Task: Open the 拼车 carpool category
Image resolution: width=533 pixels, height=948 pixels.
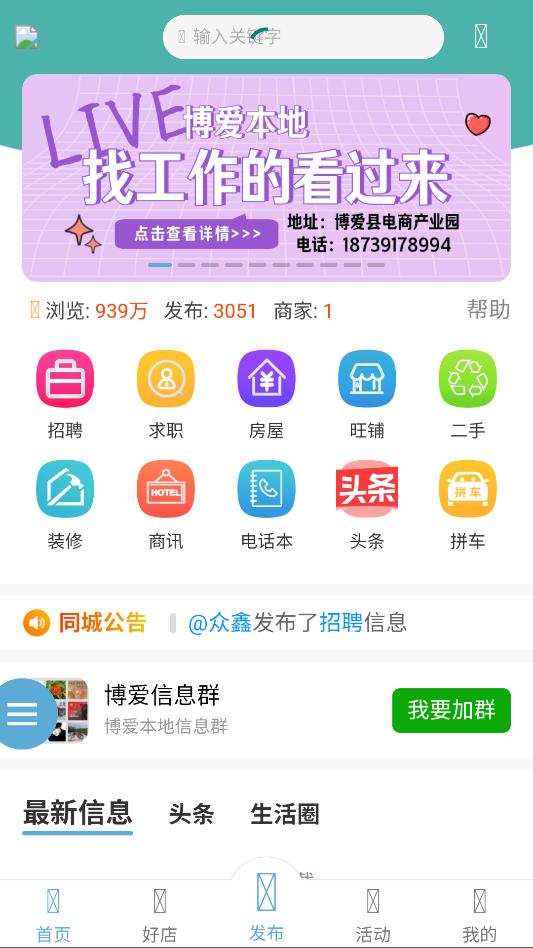Action: tap(468, 505)
